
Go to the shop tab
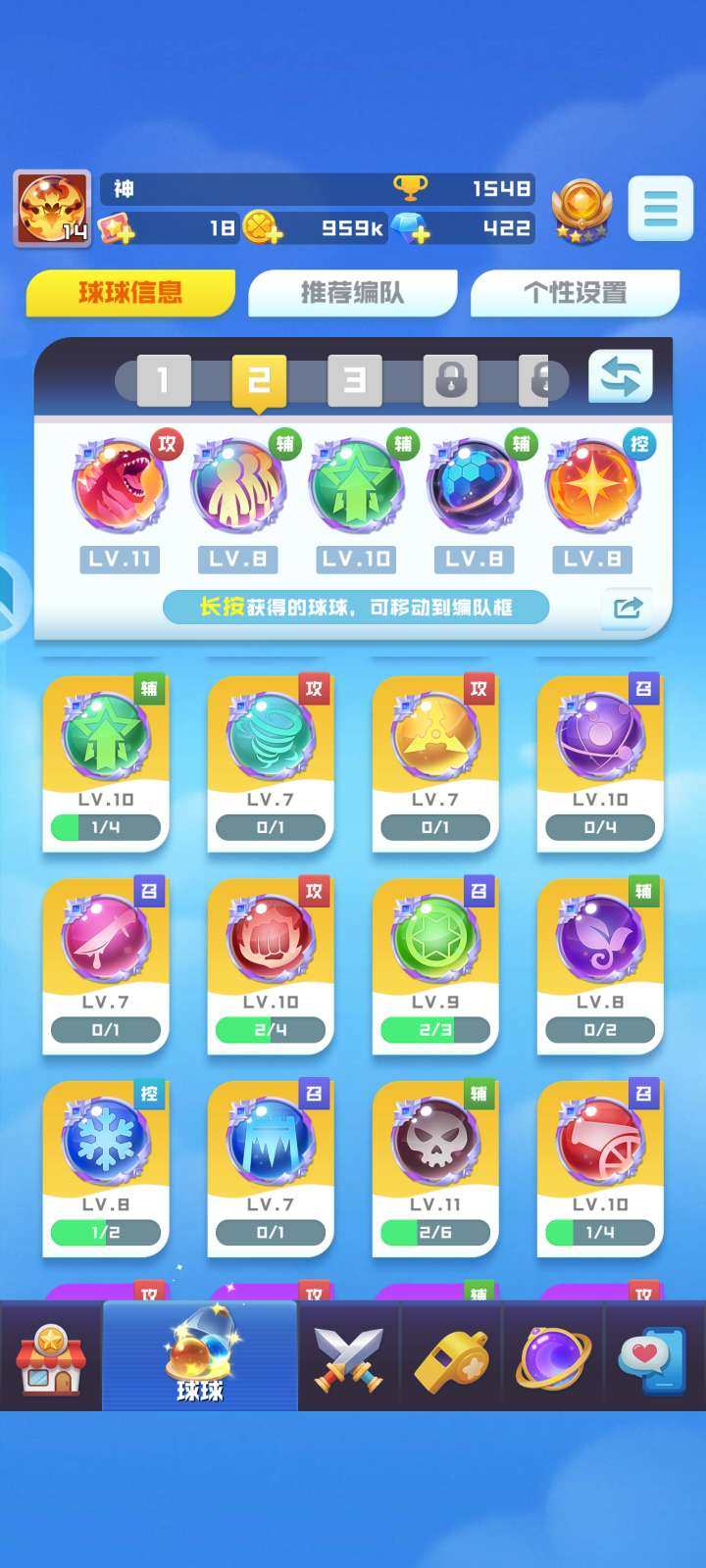point(51,1357)
